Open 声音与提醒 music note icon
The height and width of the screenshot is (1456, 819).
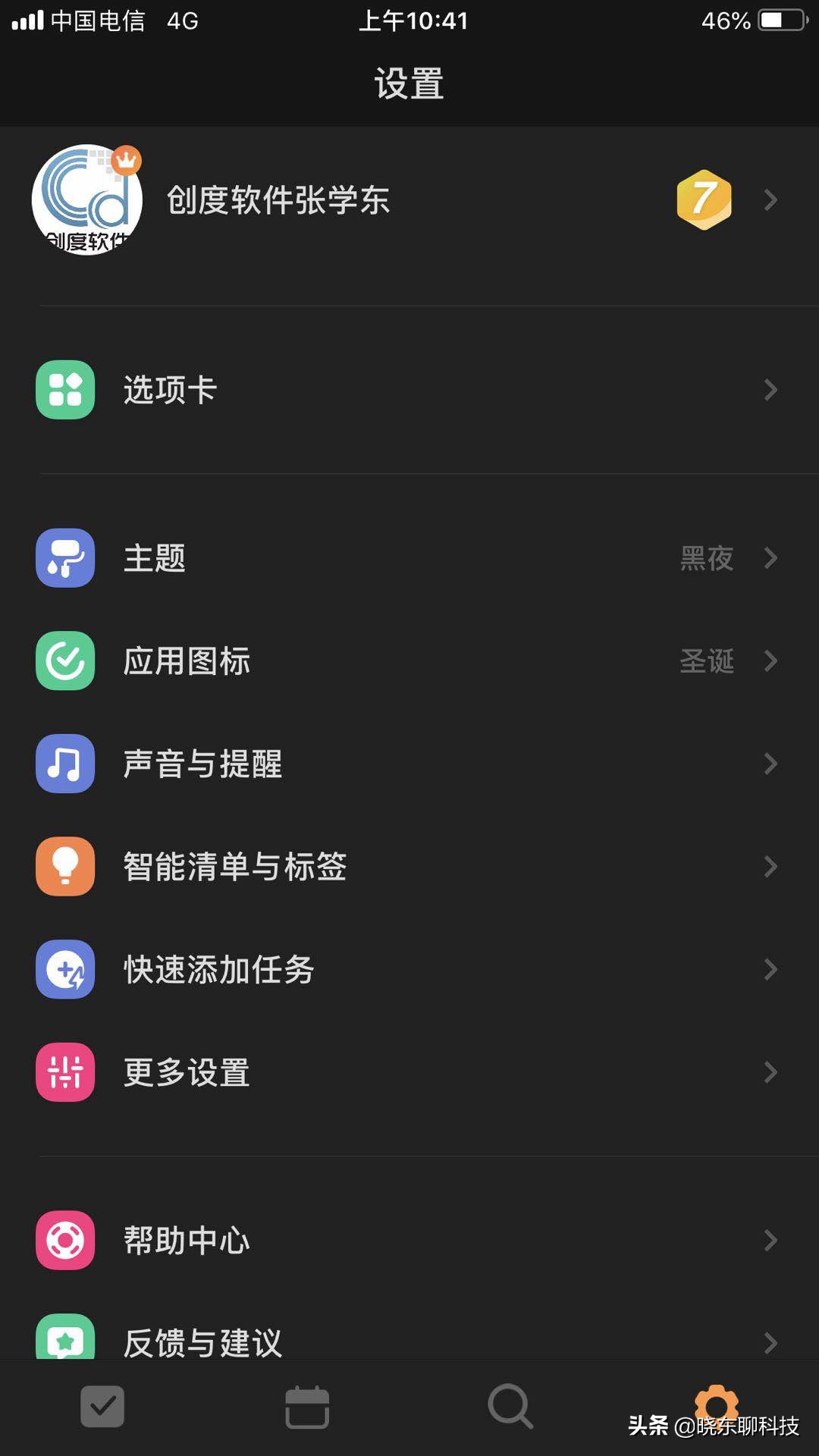pyautogui.click(x=64, y=764)
